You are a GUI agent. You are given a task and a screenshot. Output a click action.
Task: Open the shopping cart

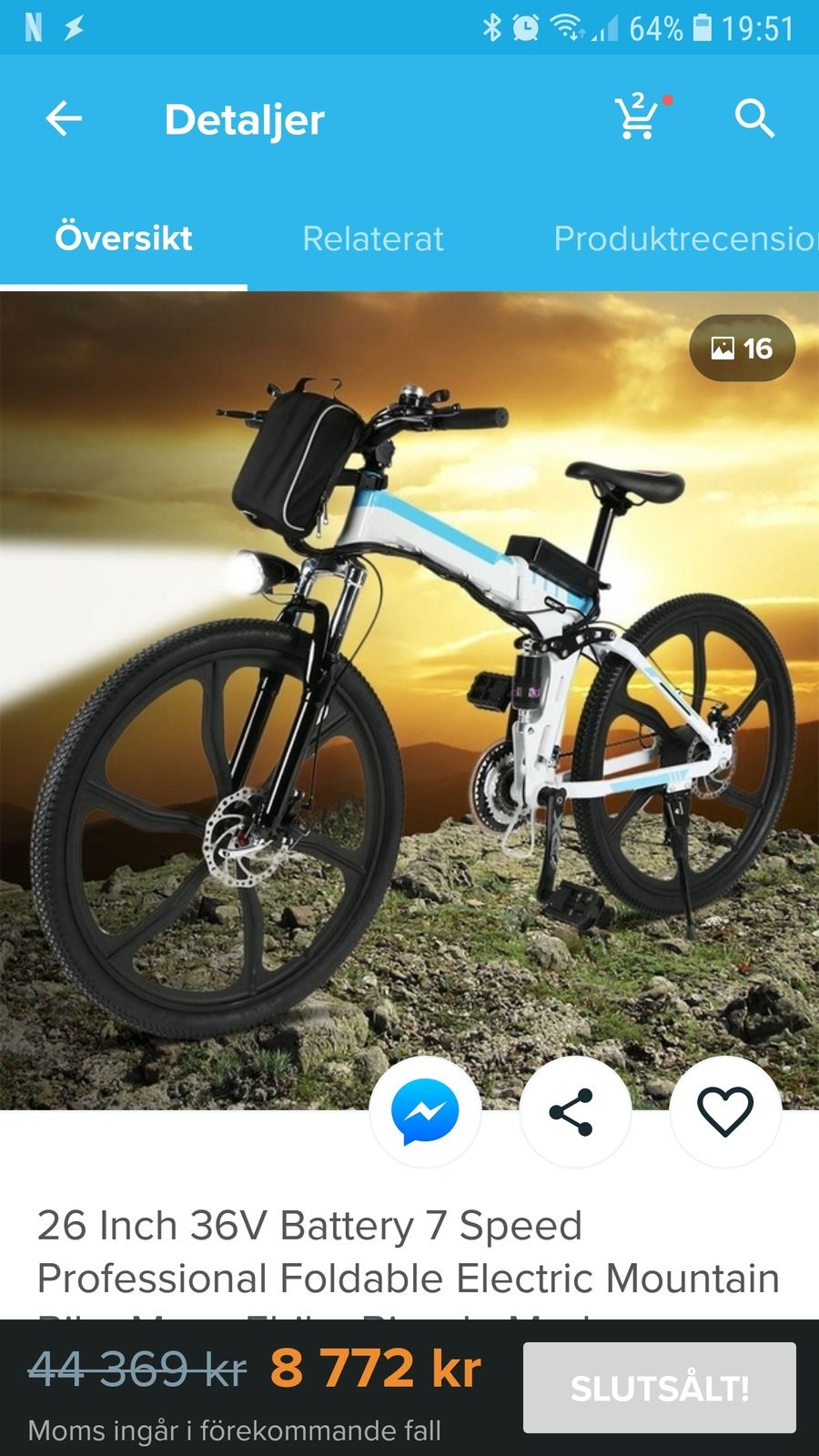639,118
